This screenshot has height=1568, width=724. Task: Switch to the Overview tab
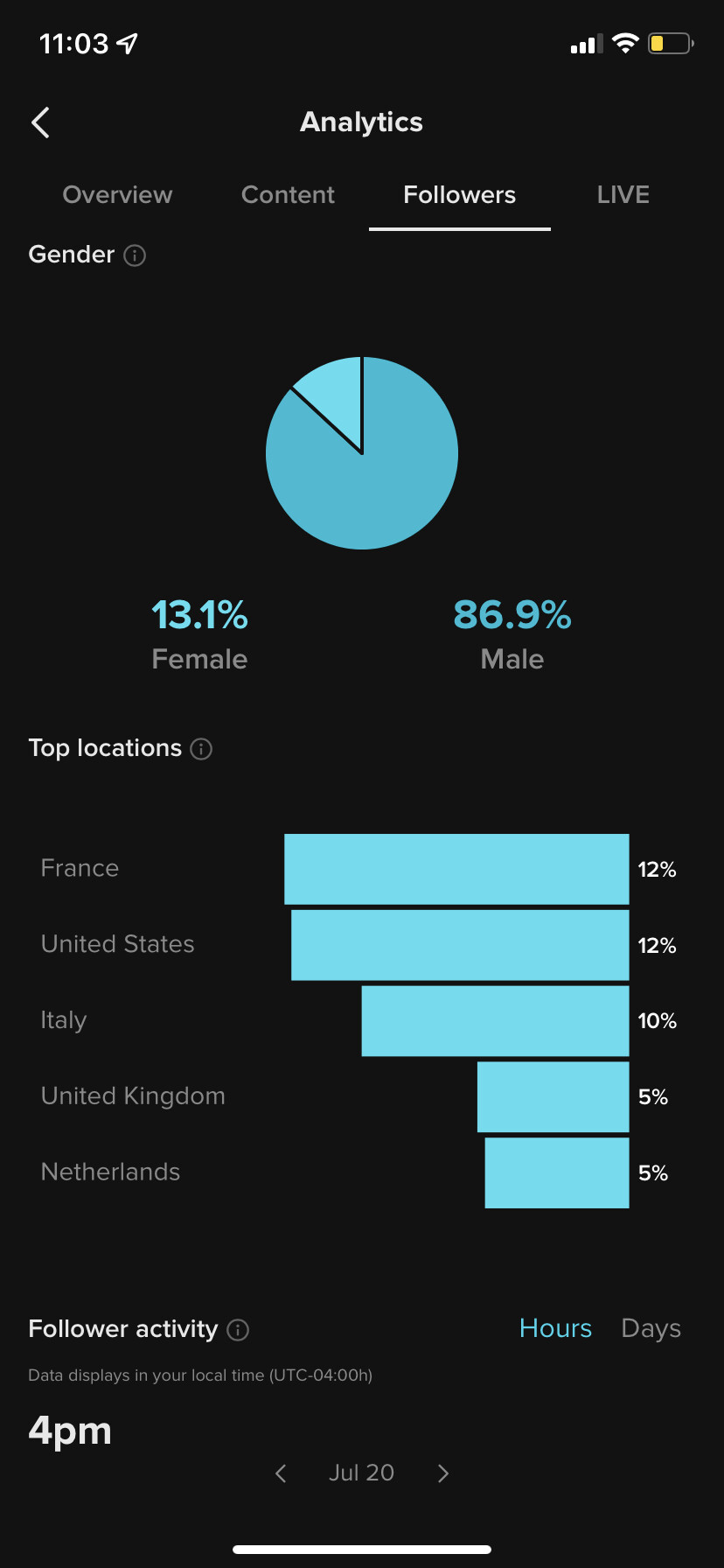click(117, 194)
